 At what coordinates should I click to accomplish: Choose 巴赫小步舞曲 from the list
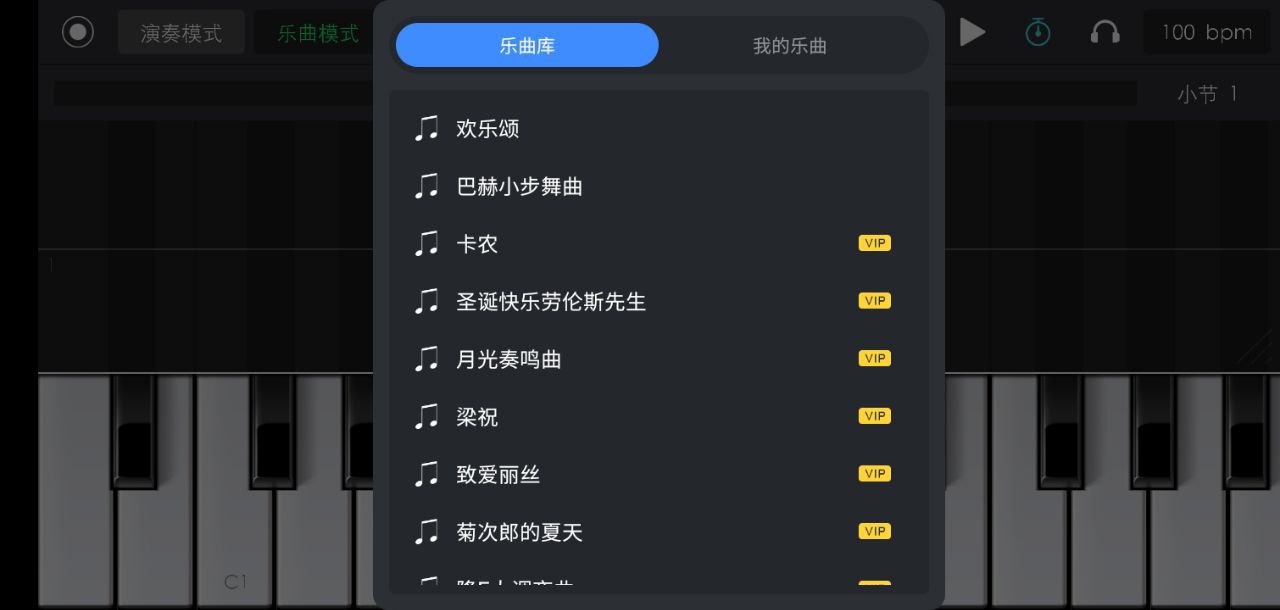[519, 187]
